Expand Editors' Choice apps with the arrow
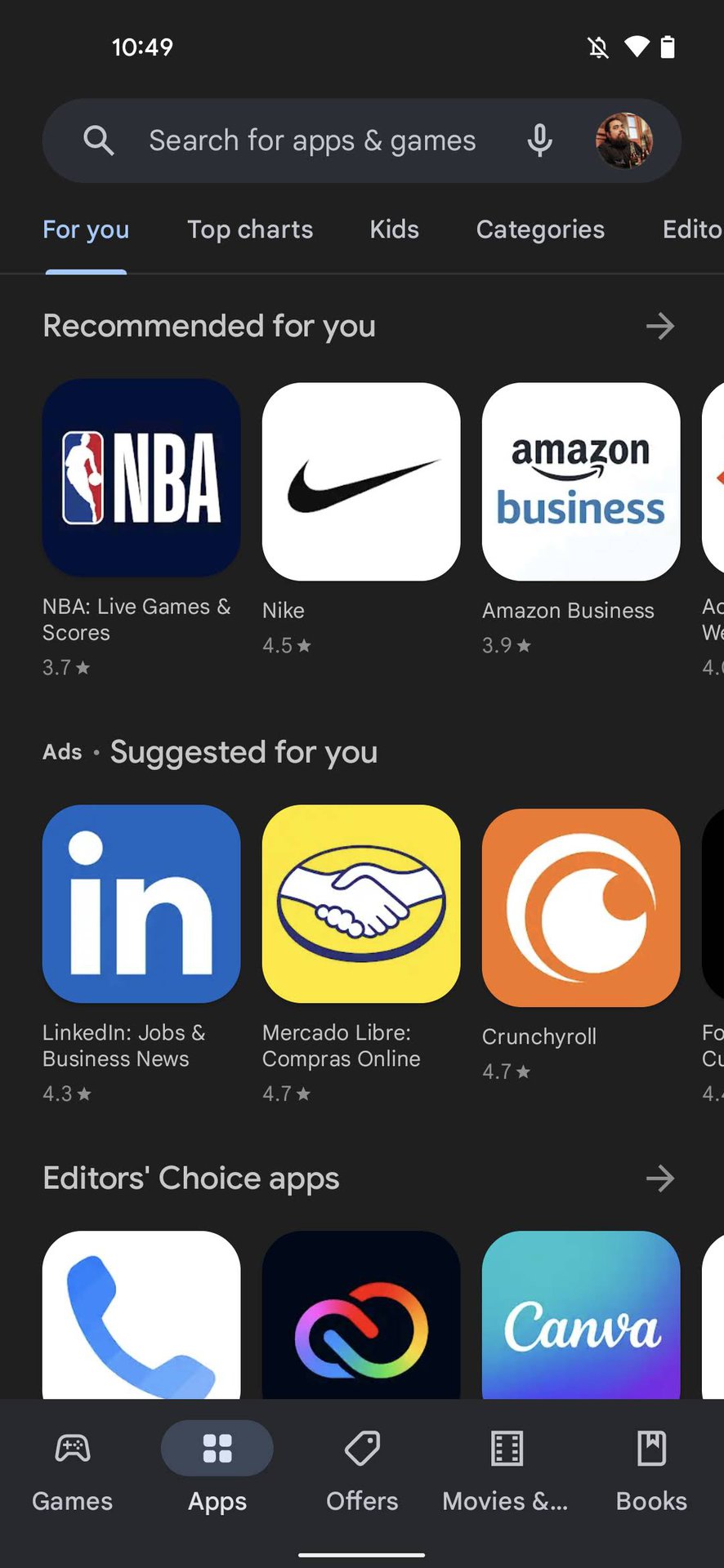 (x=659, y=1178)
